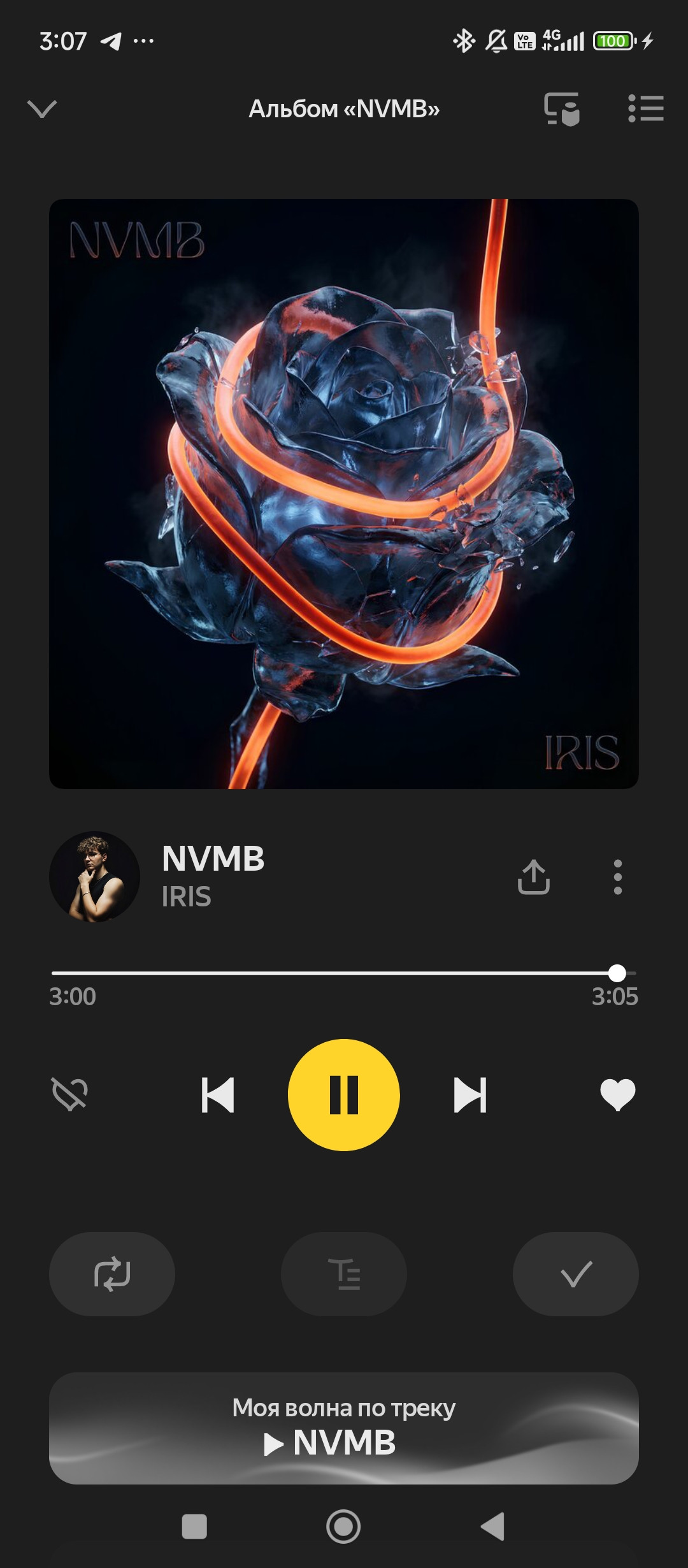Toggle the repeat mode button

click(x=112, y=1274)
